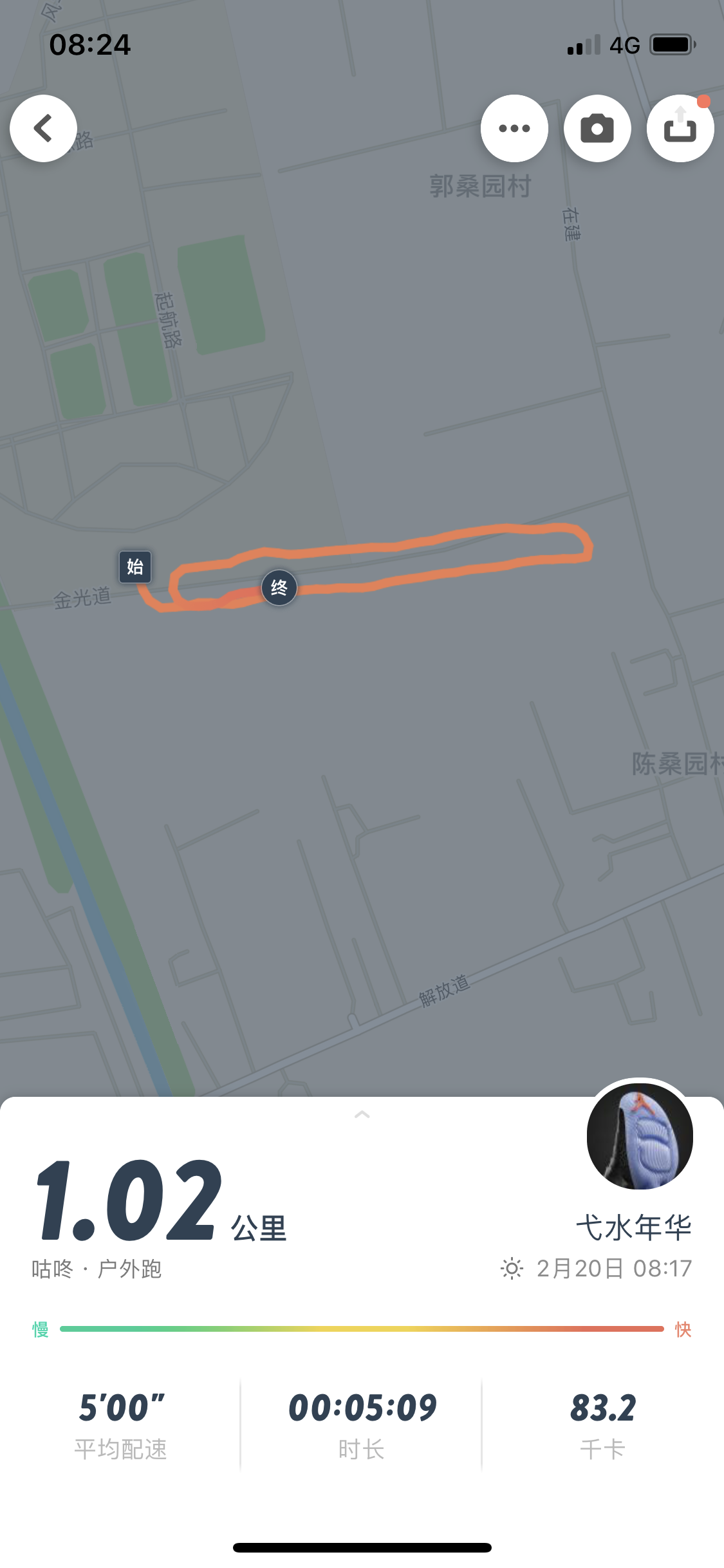Open the camera button

[x=597, y=129]
